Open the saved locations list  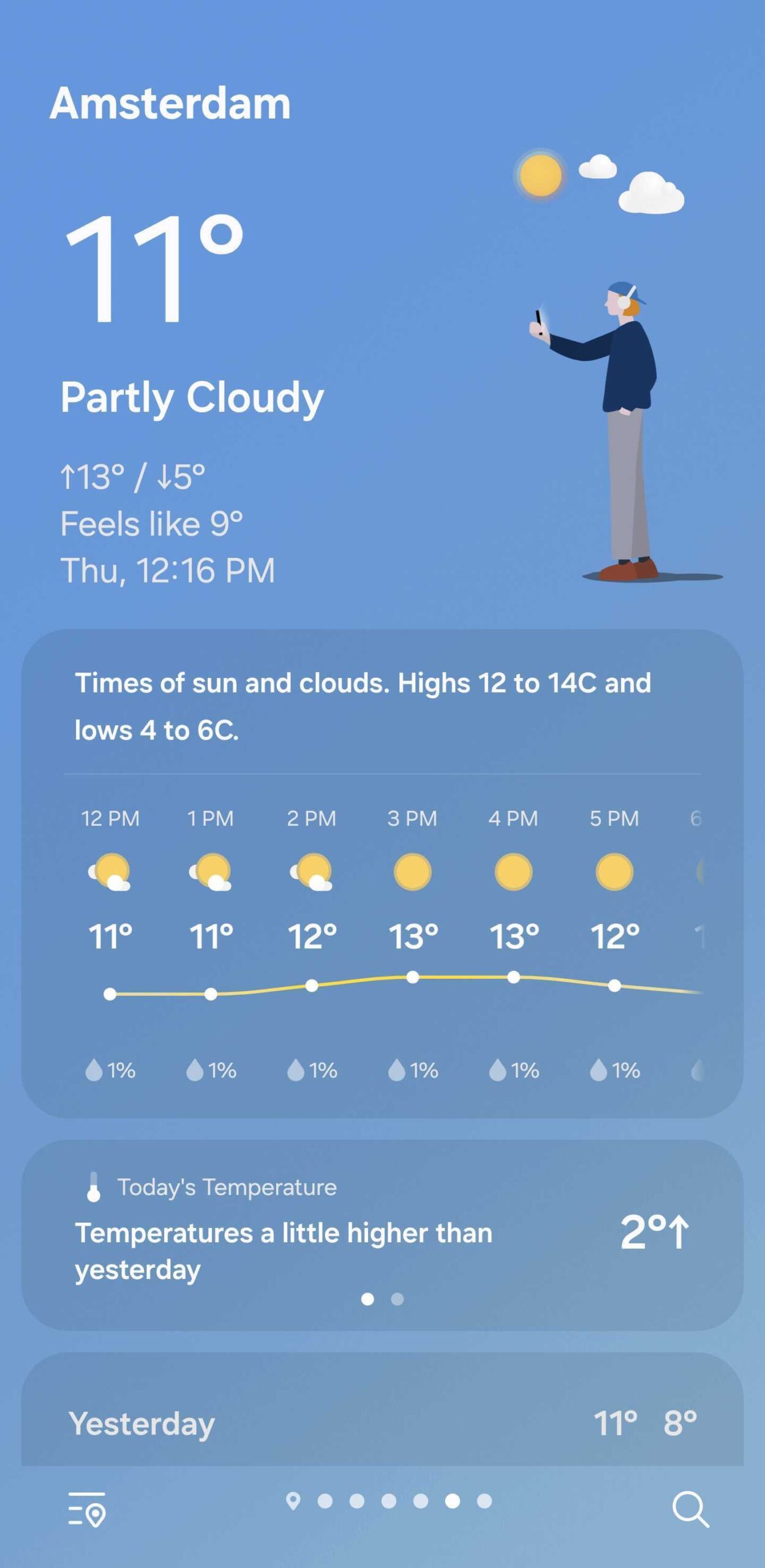click(x=86, y=1509)
